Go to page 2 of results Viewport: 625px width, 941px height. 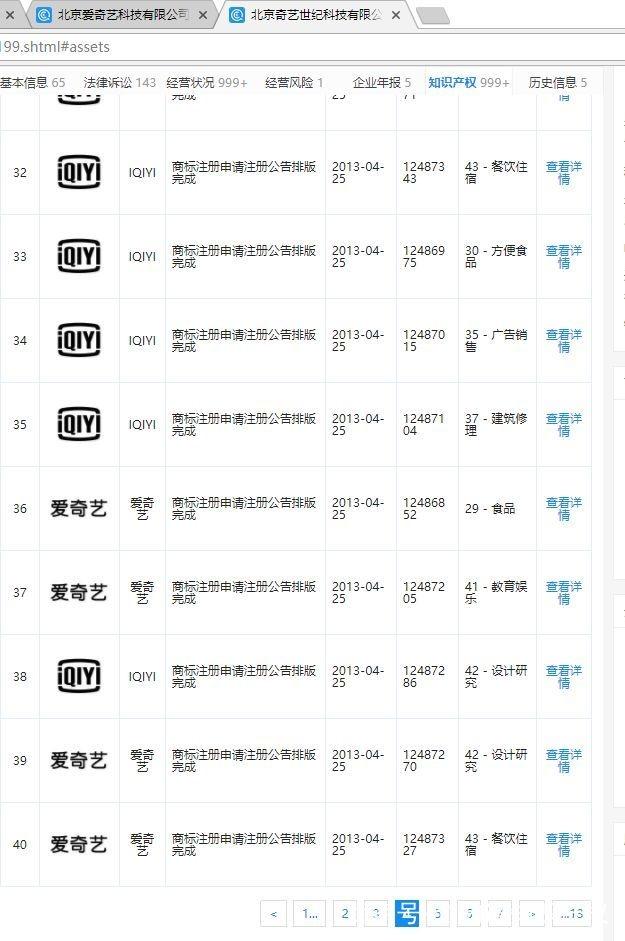(x=344, y=913)
